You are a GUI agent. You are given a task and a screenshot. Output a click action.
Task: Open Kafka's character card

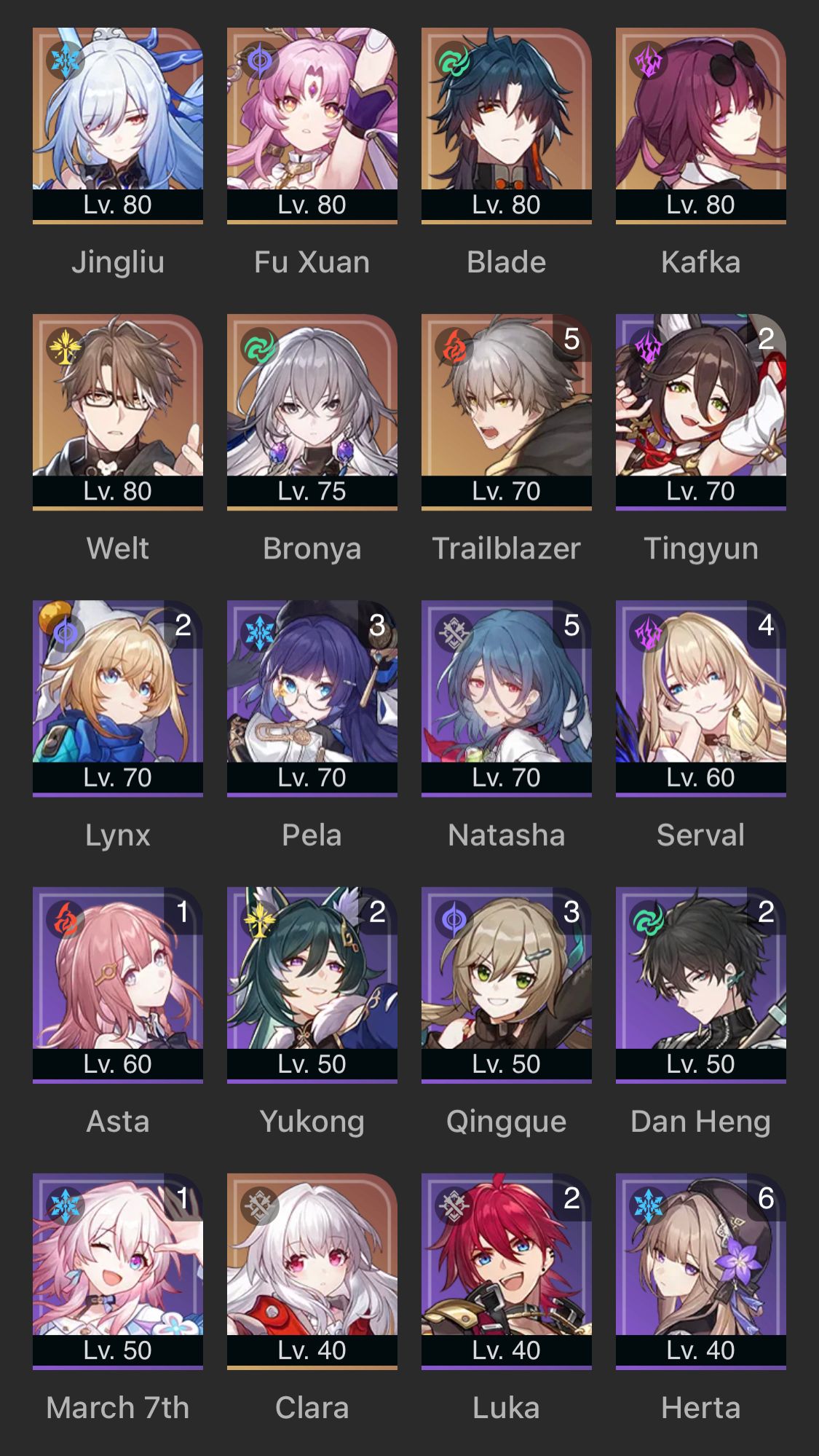click(x=700, y=124)
